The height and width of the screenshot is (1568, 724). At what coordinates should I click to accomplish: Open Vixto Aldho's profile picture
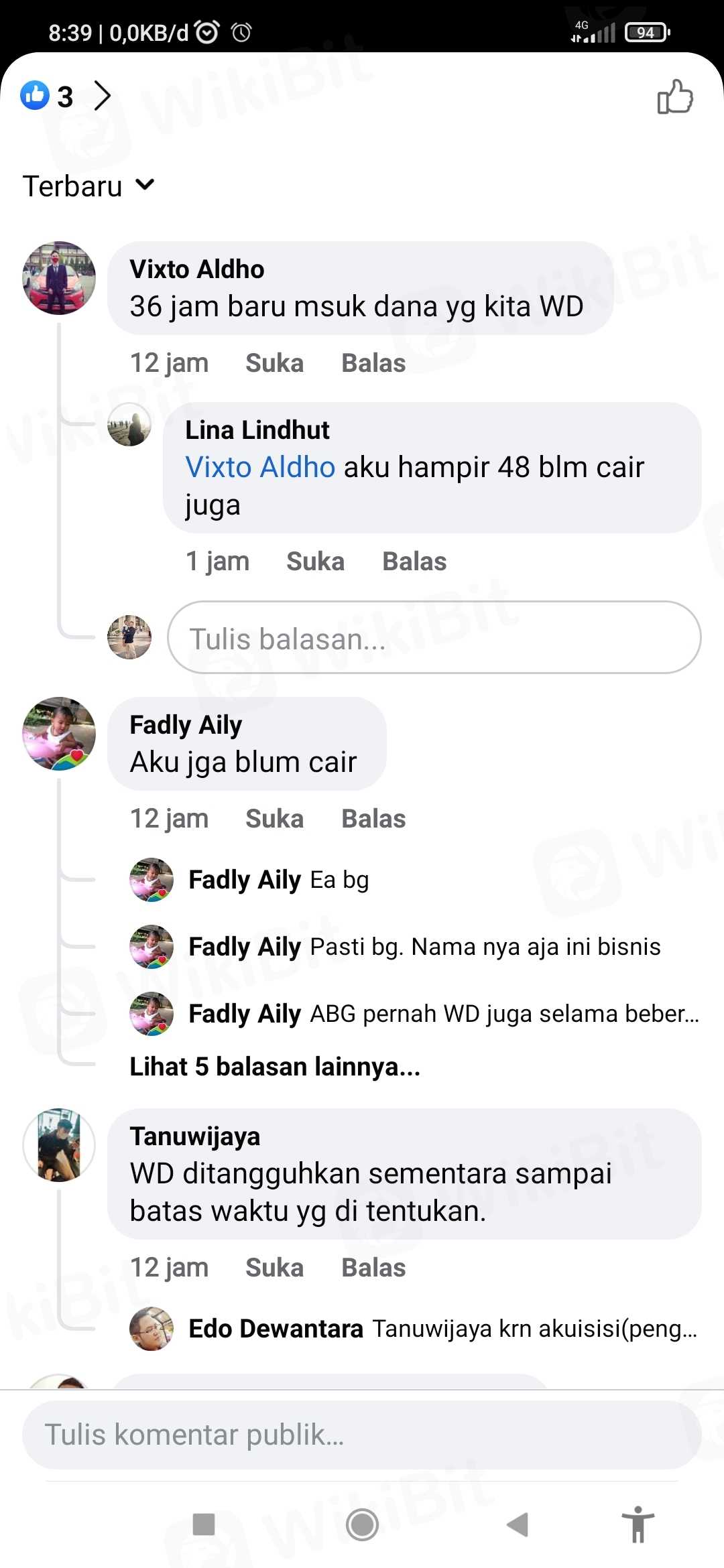[x=59, y=278]
